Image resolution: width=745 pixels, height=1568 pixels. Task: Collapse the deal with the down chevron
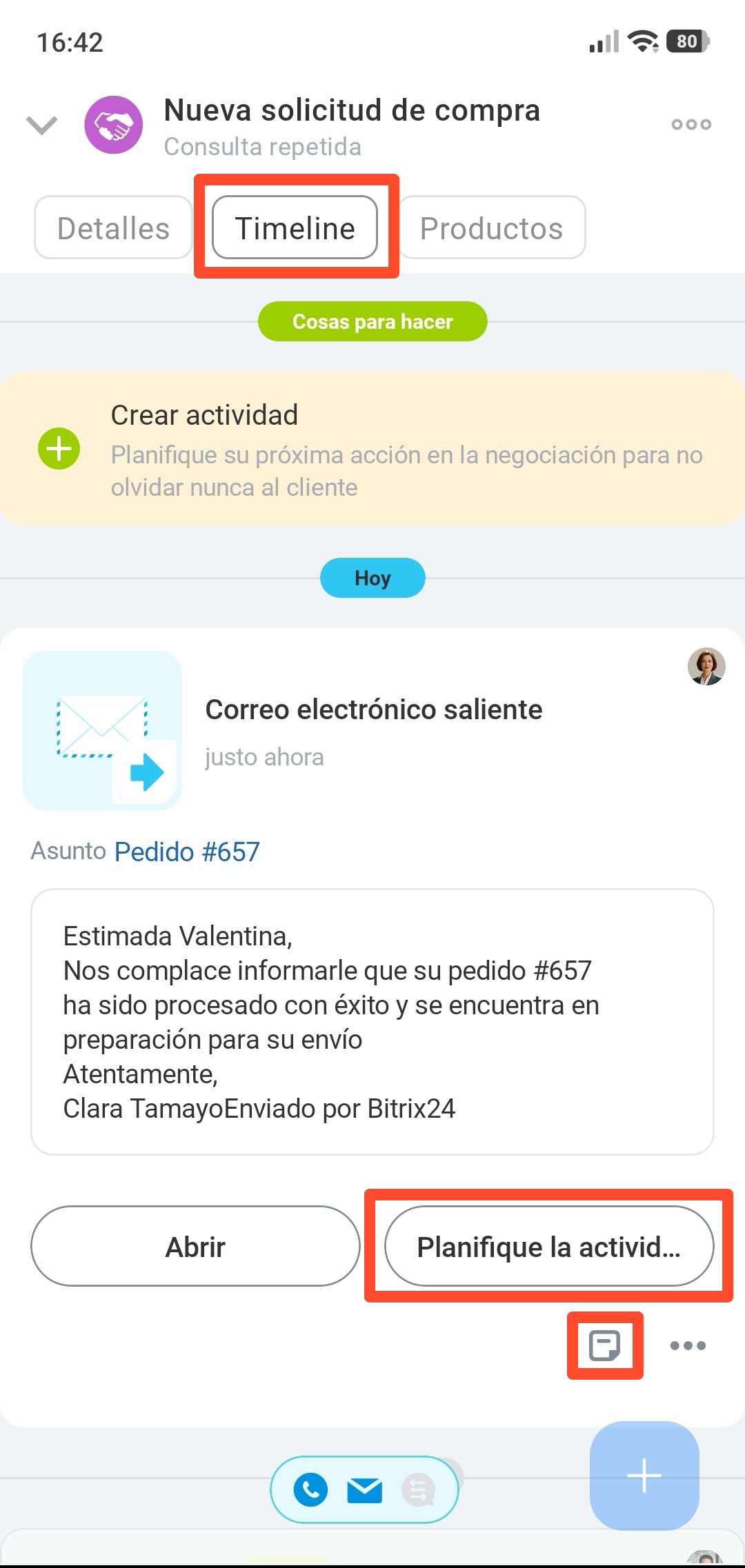[x=41, y=125]
